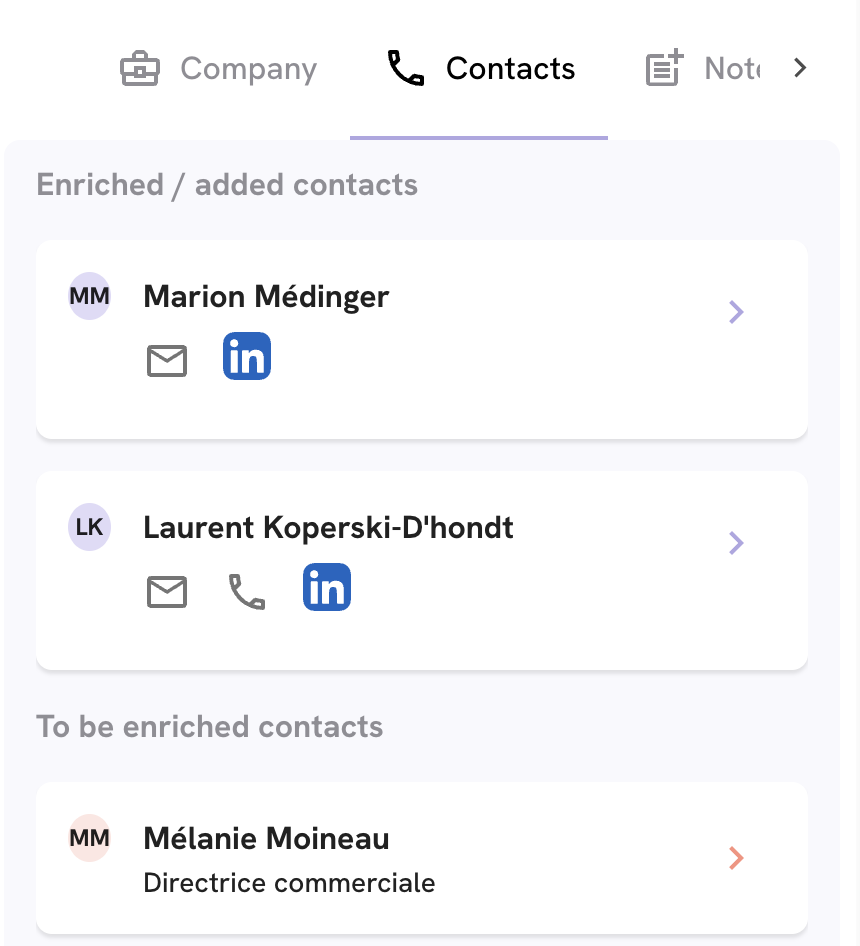Switch to the Company tab

(x=218, y=69)
